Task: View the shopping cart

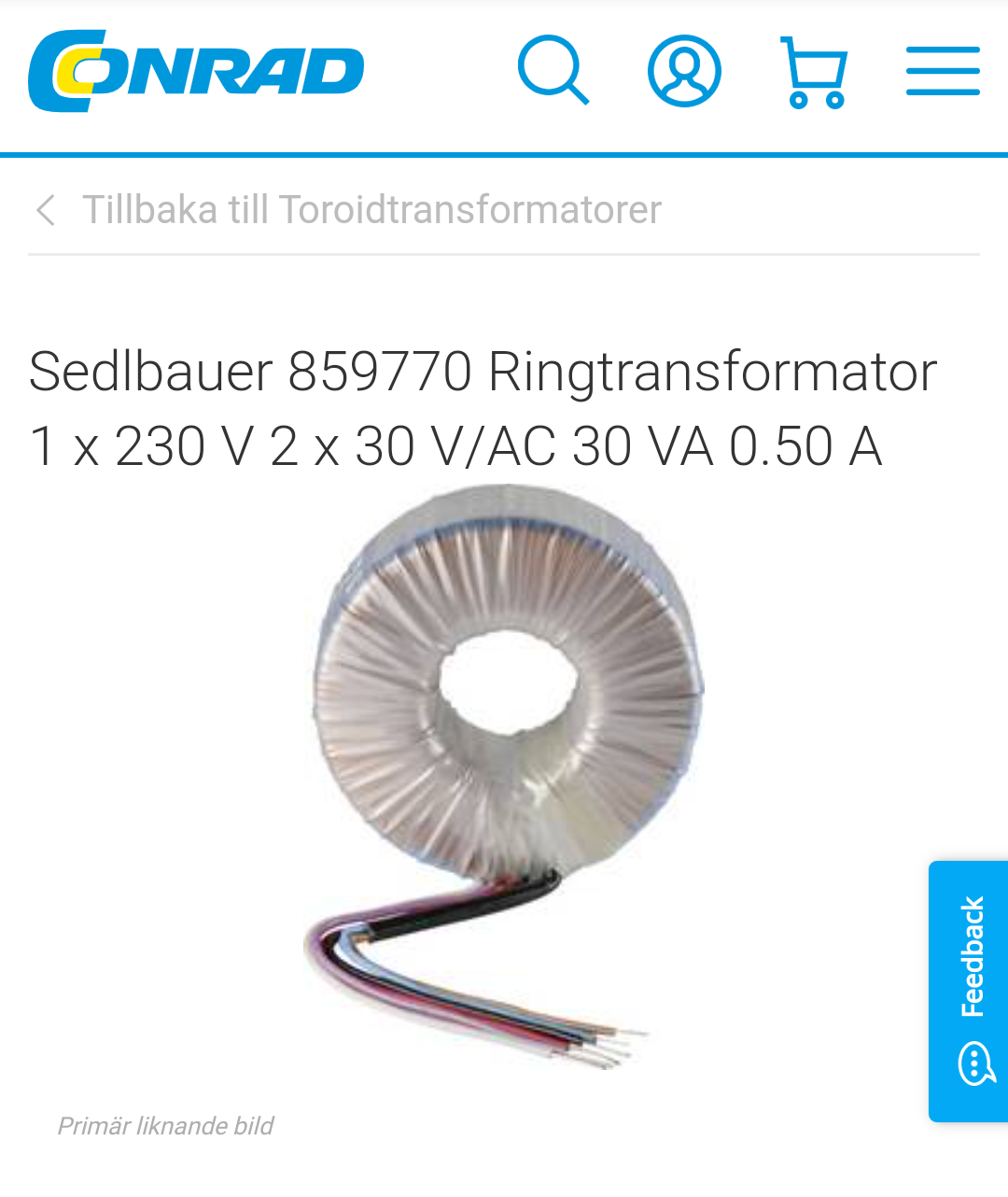Action: [x=814, y=72]
